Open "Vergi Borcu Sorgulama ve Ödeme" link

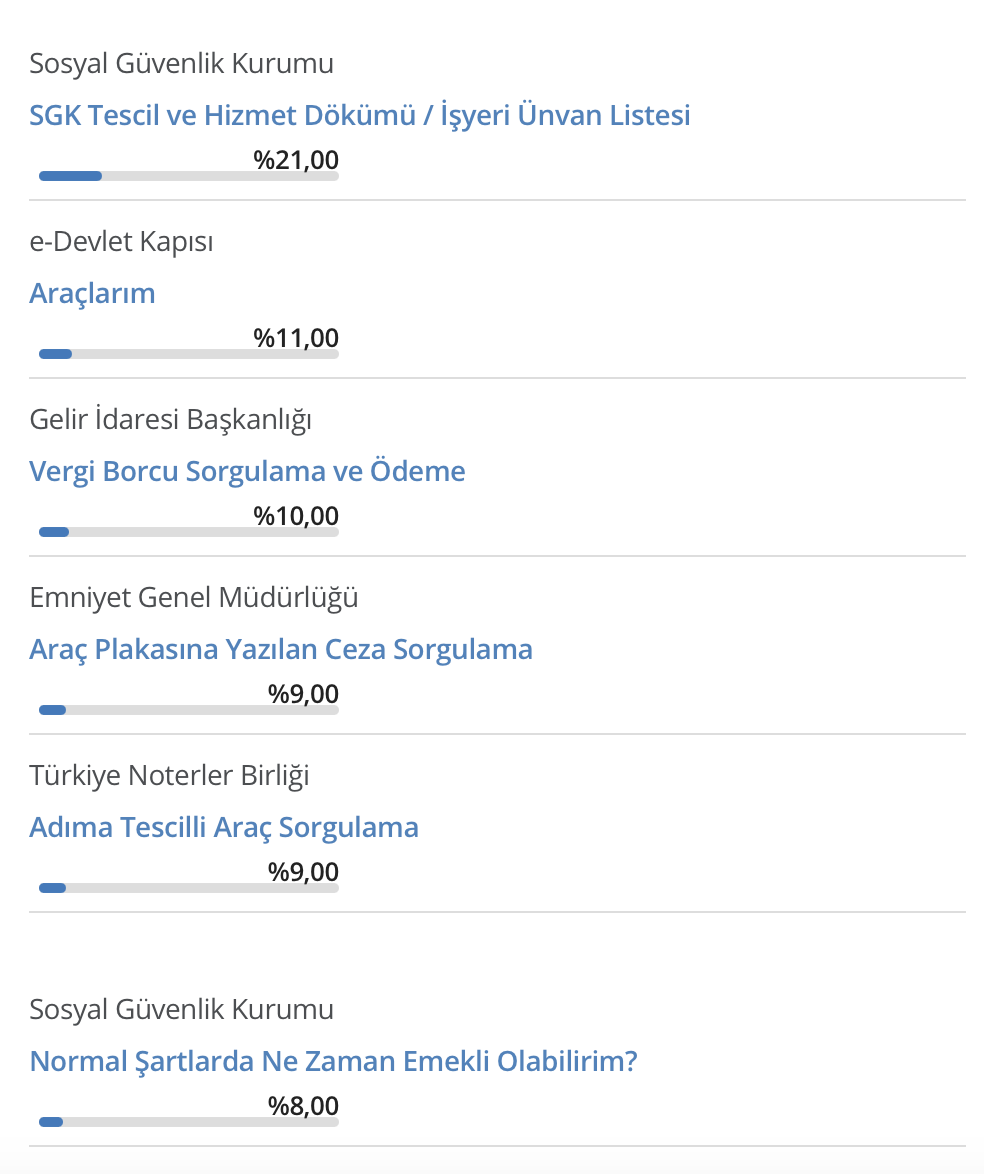246,470
